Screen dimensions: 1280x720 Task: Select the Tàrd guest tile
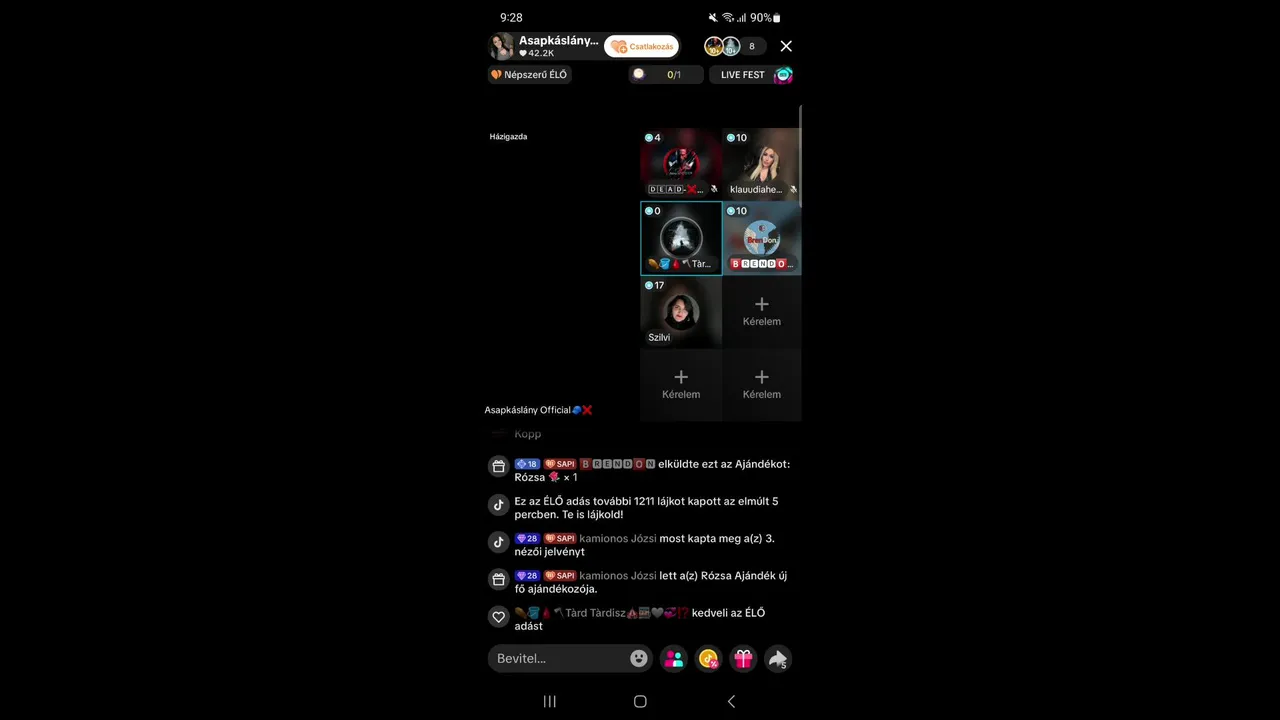click(x=680, y=238)
